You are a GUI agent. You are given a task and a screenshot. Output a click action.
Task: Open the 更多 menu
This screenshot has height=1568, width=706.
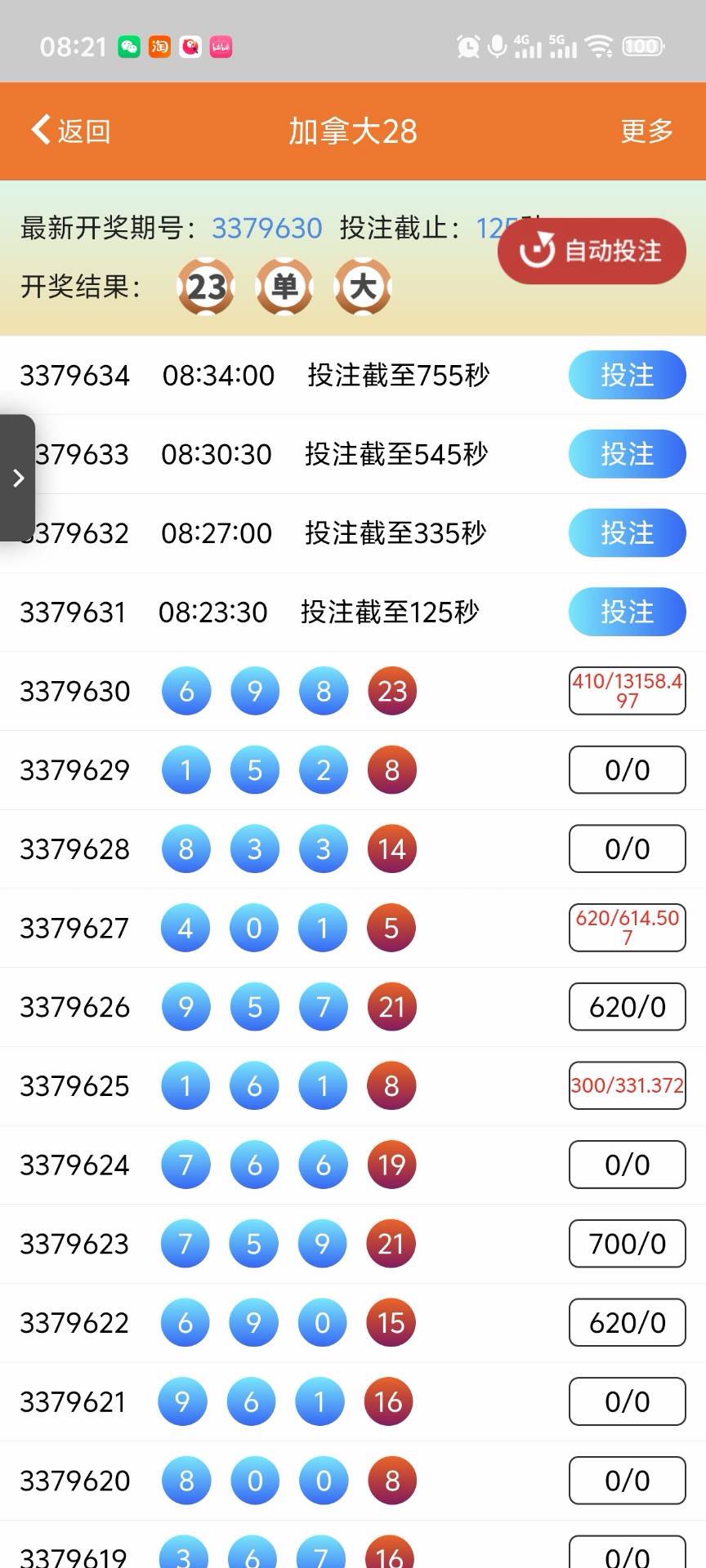[646, 131]
